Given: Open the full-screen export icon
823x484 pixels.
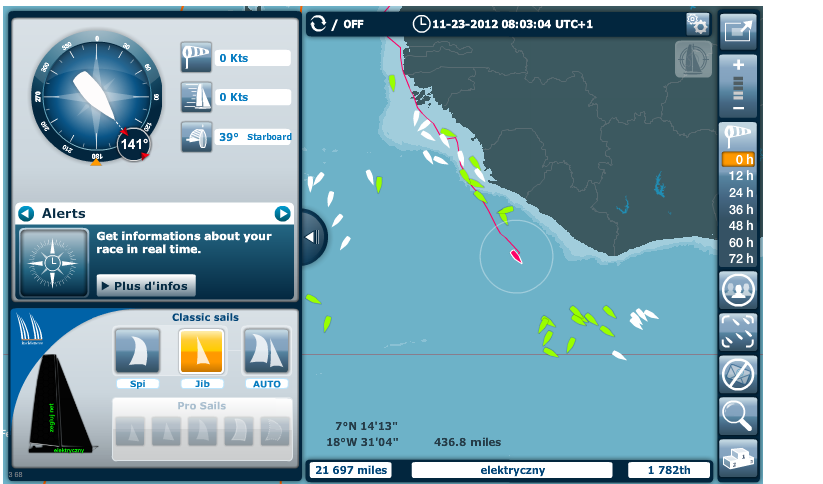Looking at the screenshot, I should pyautogui.click(x=738, y=29).
